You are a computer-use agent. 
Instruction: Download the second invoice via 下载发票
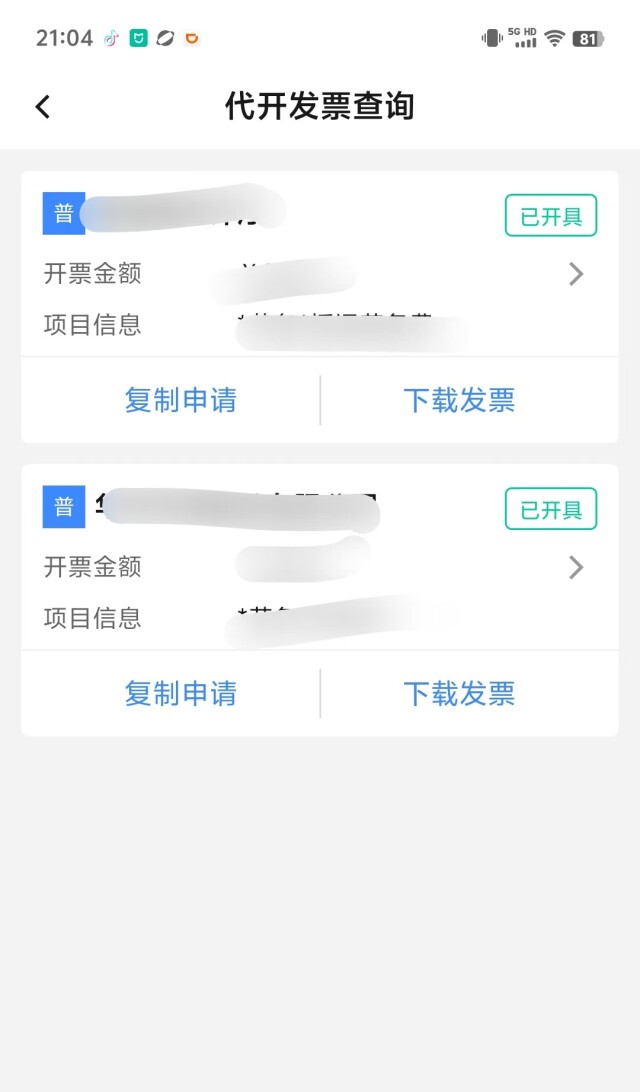tap(459, 693)
